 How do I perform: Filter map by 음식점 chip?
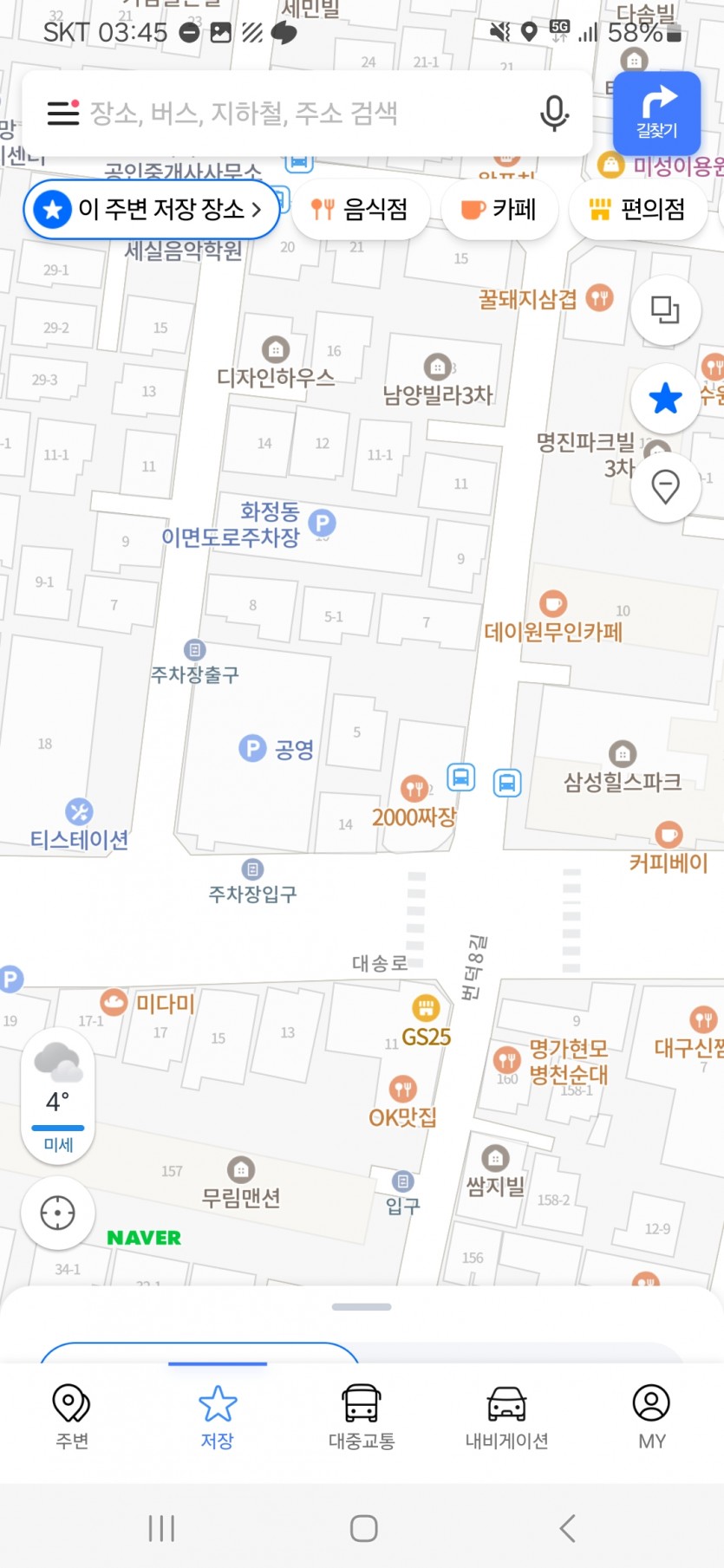pos(360,209)
